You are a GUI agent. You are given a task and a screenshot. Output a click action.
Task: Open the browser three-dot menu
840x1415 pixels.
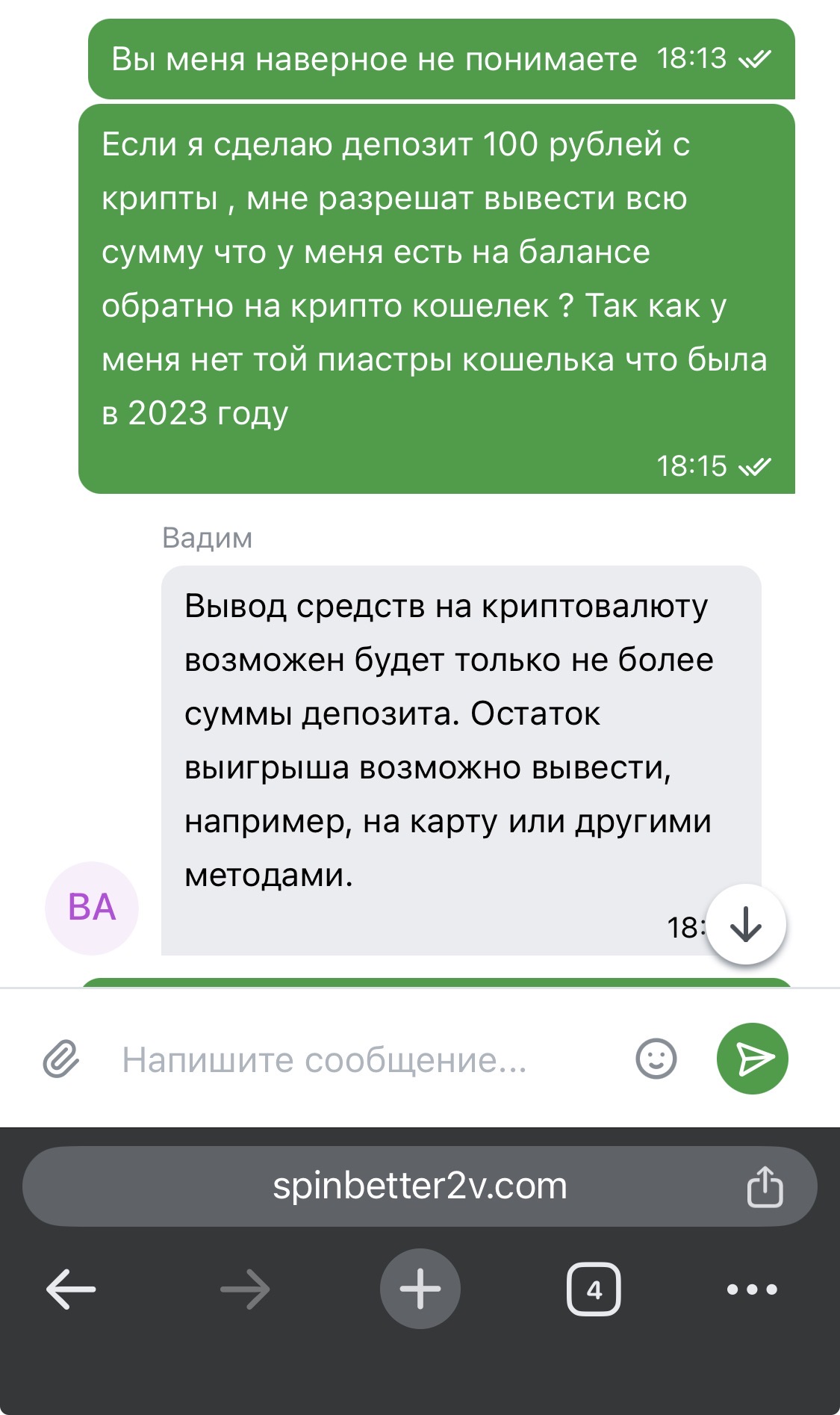click(x=752, y=1289)
